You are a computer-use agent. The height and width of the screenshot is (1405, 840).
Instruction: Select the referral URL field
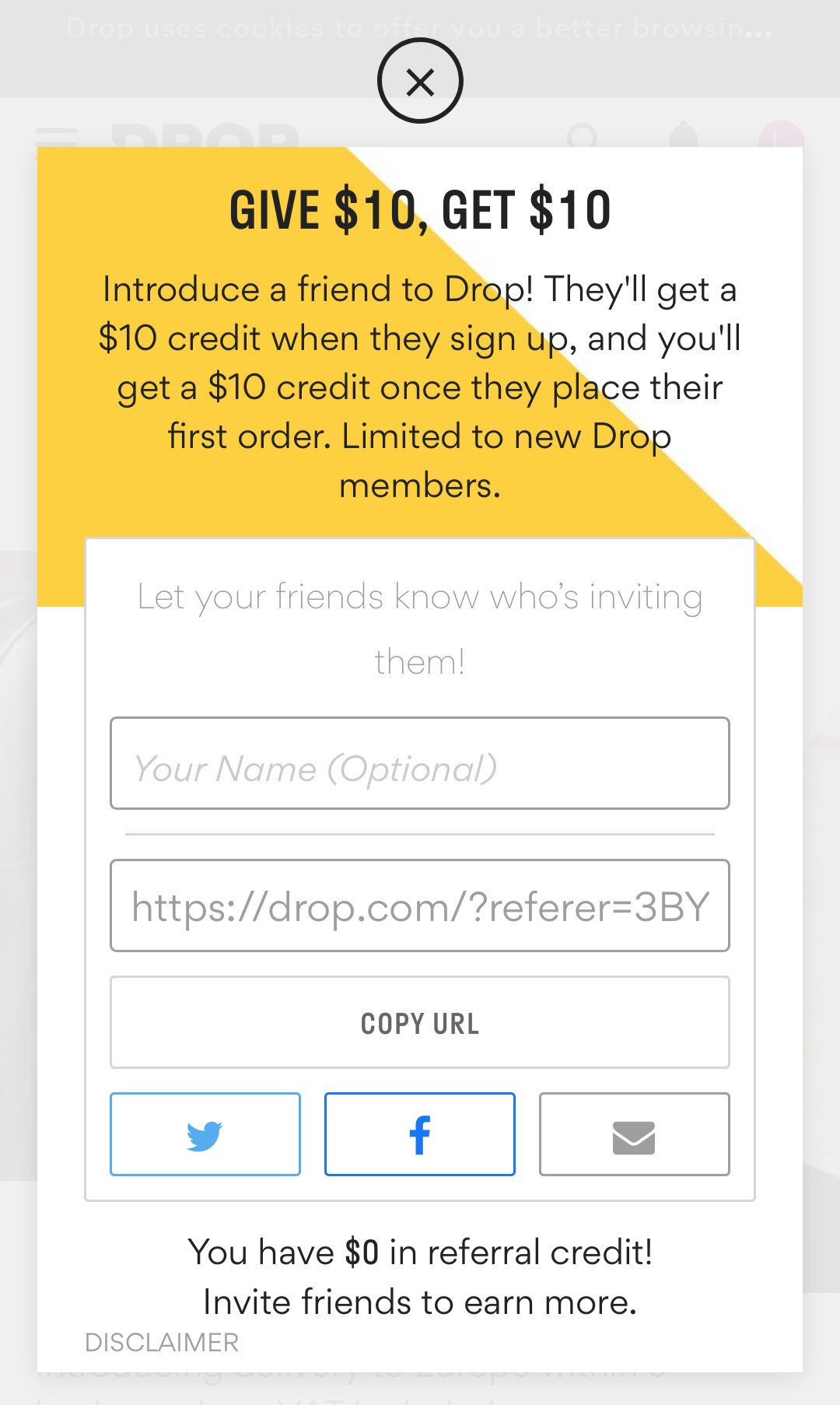point(420,906)
